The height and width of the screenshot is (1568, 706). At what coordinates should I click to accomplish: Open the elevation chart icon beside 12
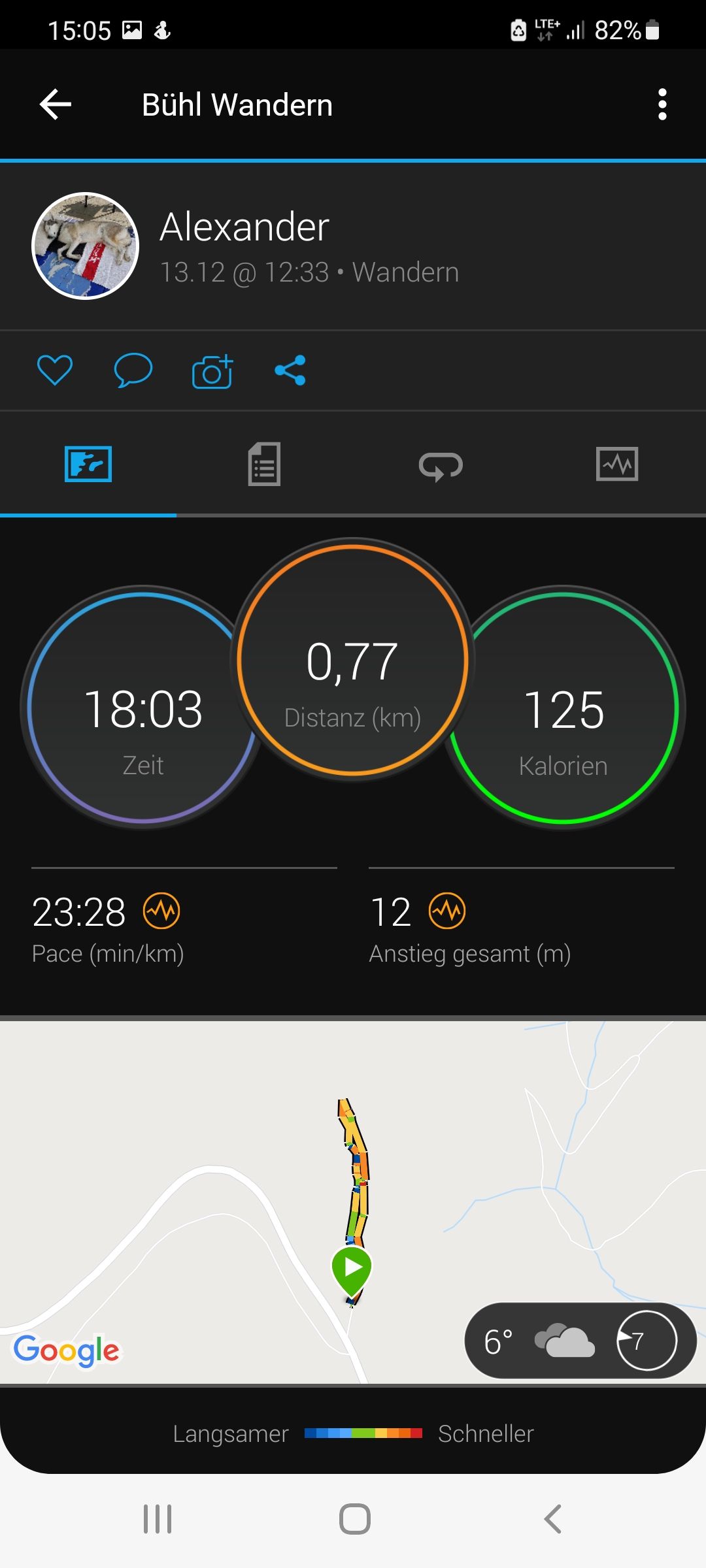(447, 911)
